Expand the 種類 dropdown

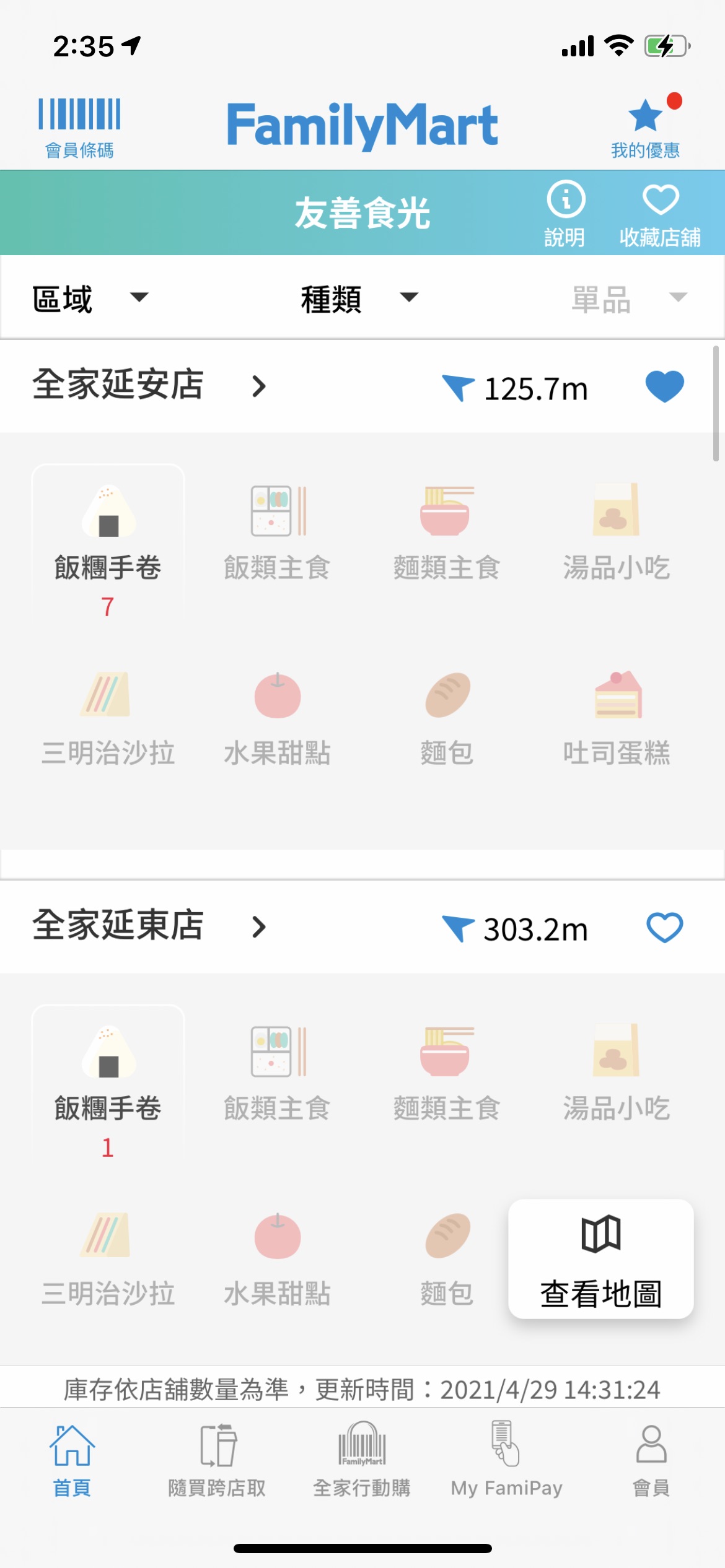click(359, 298)
